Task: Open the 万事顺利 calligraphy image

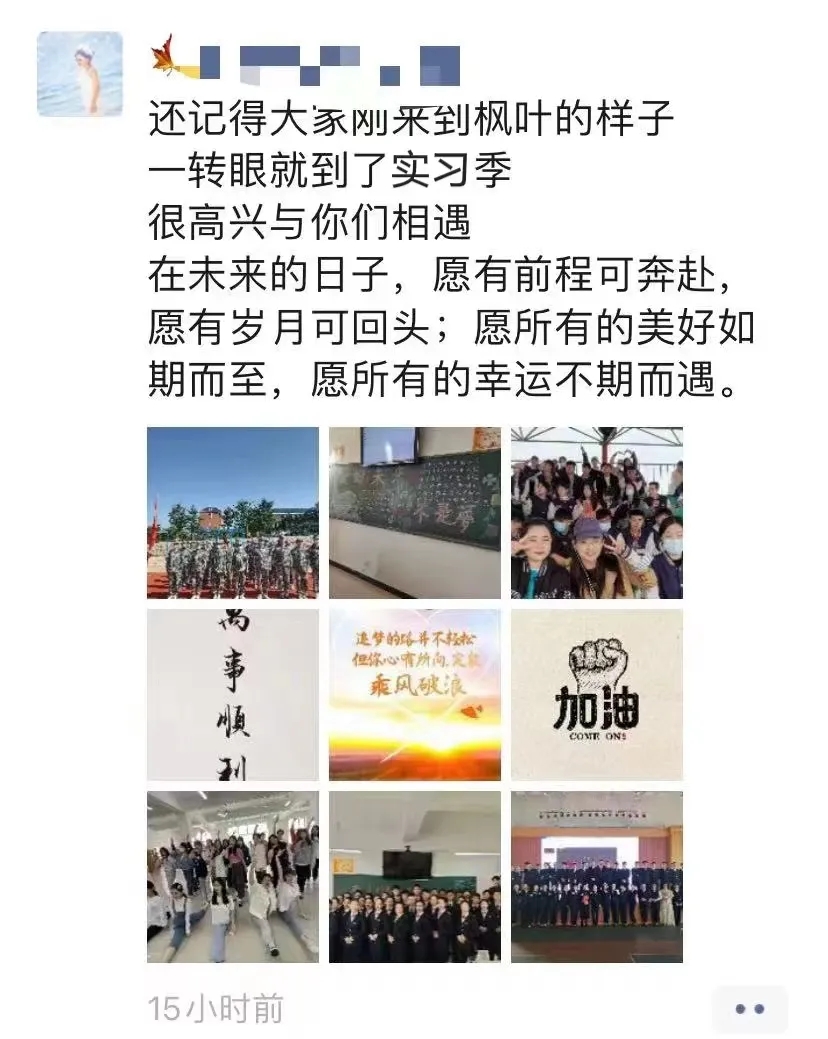Action: click(x=233, y=695)
